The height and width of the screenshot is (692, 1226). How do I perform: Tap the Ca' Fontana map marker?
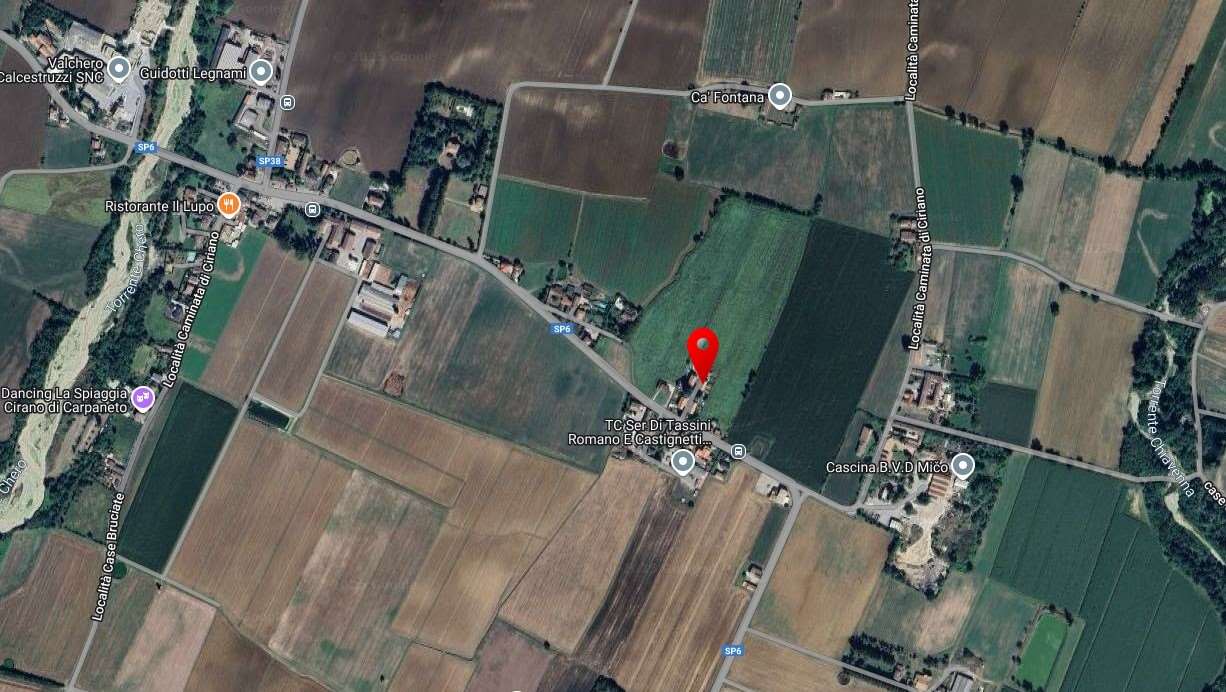(x=780, y=96)
